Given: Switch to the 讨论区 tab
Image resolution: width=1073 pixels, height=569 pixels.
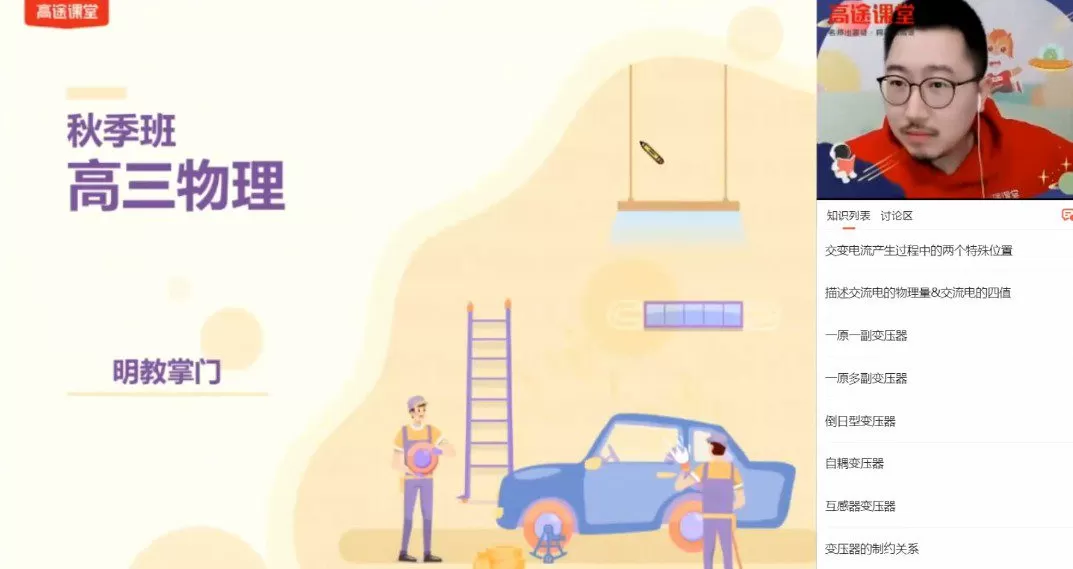Looking at the screenshot, I should [896, 216].
